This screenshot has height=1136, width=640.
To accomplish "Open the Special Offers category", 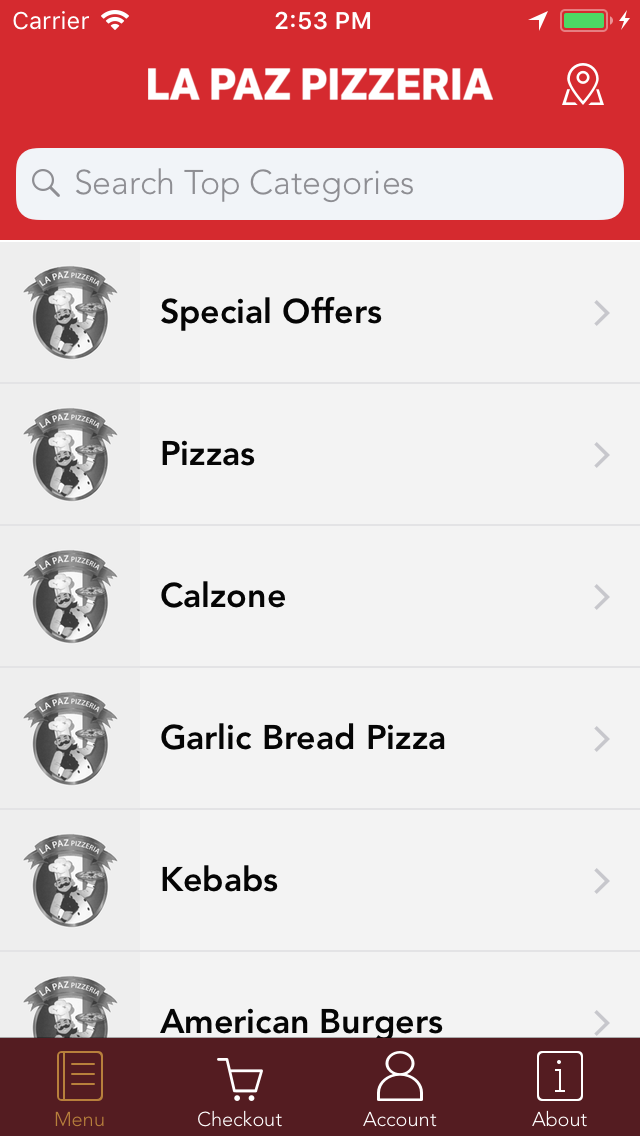I will [x=320, y=312].
